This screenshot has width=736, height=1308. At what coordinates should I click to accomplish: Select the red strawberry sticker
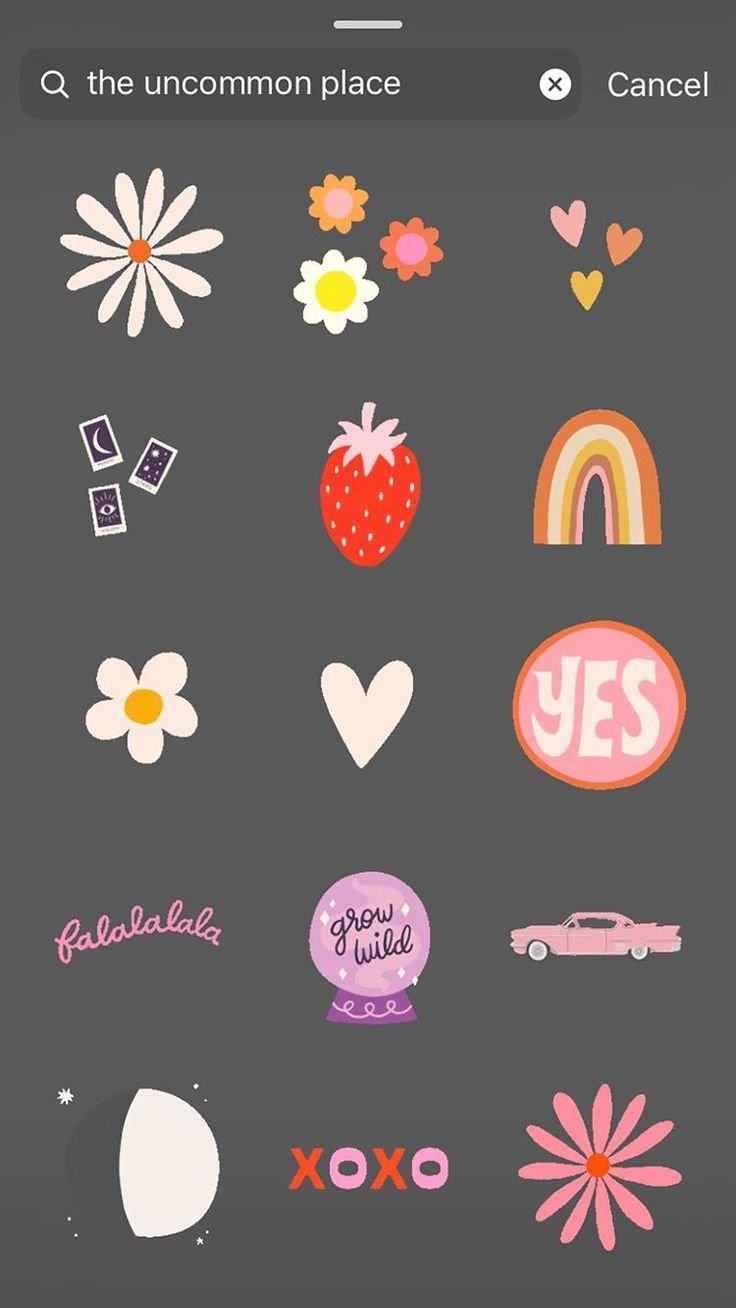click(369, 485)
